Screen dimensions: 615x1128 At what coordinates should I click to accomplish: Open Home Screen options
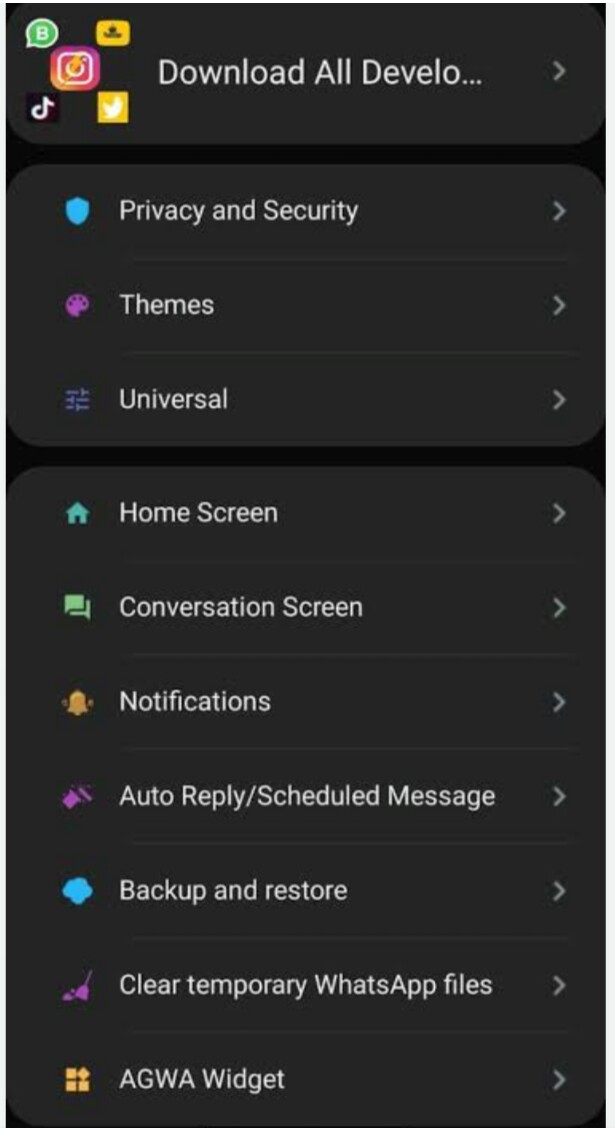click(x=306, y=514)
